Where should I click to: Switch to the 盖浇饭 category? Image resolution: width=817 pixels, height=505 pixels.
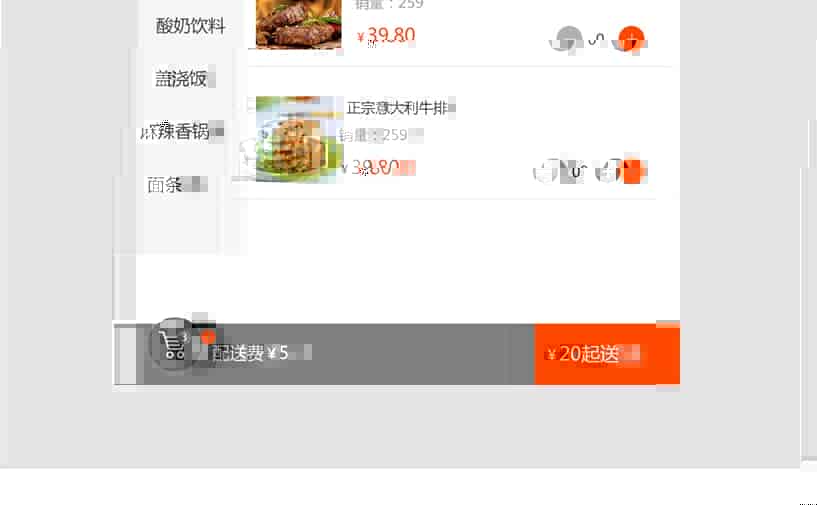(x=181, y=78)
